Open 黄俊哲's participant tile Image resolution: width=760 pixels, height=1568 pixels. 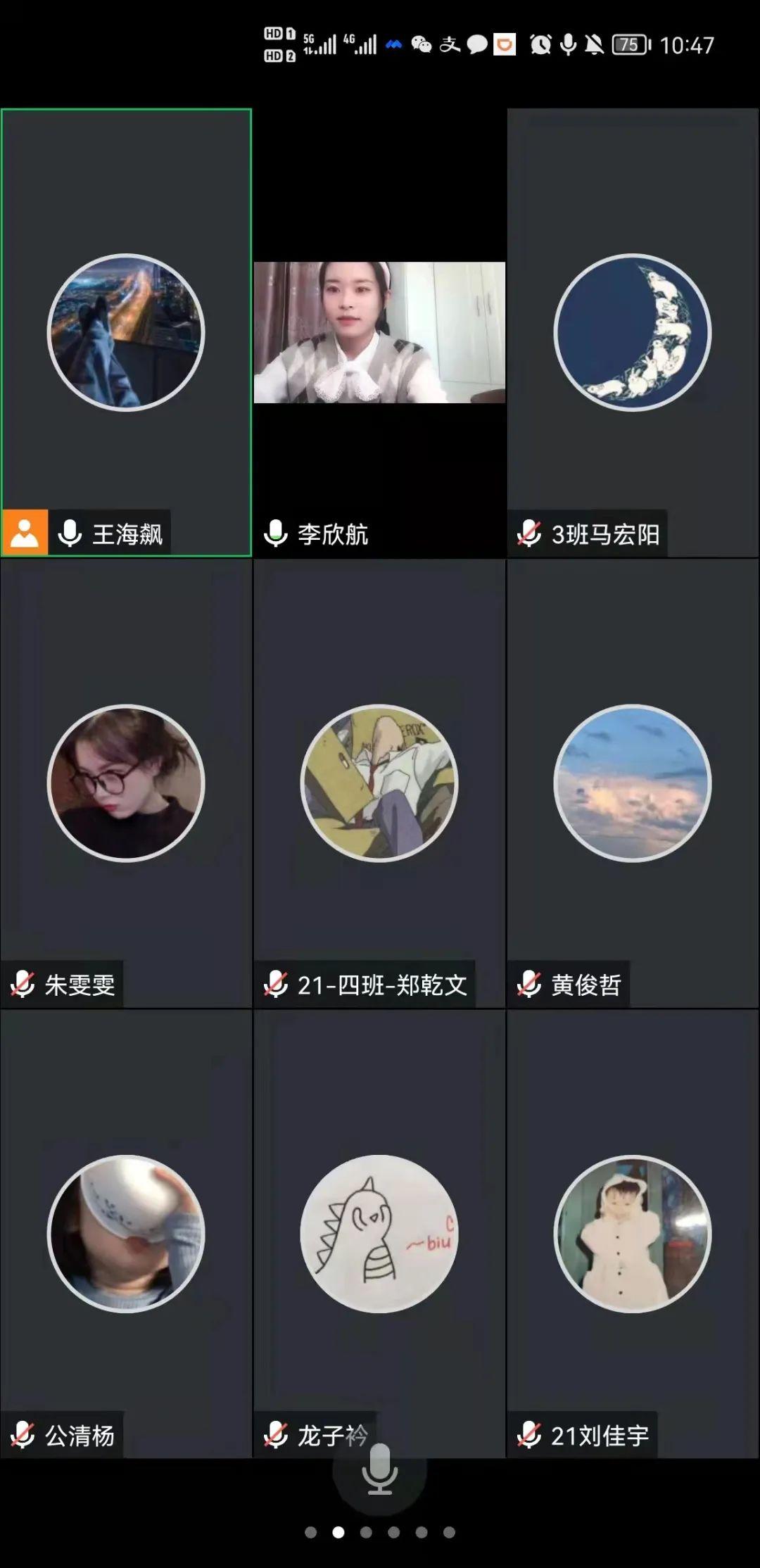pyautogui.click(x=633, y=783)
